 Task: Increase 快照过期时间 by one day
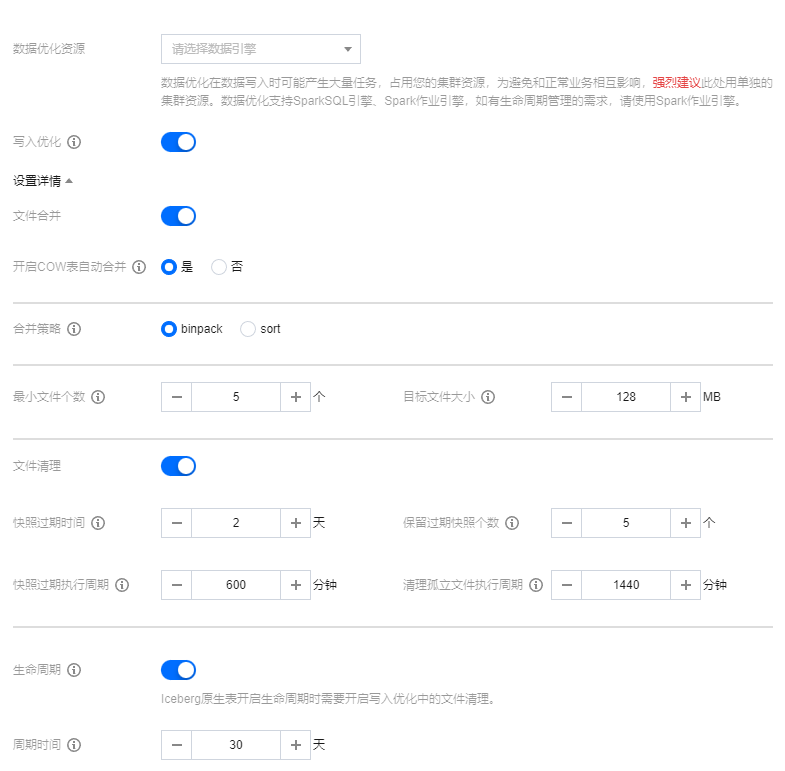pyautogui.click(x=295, y=523)
